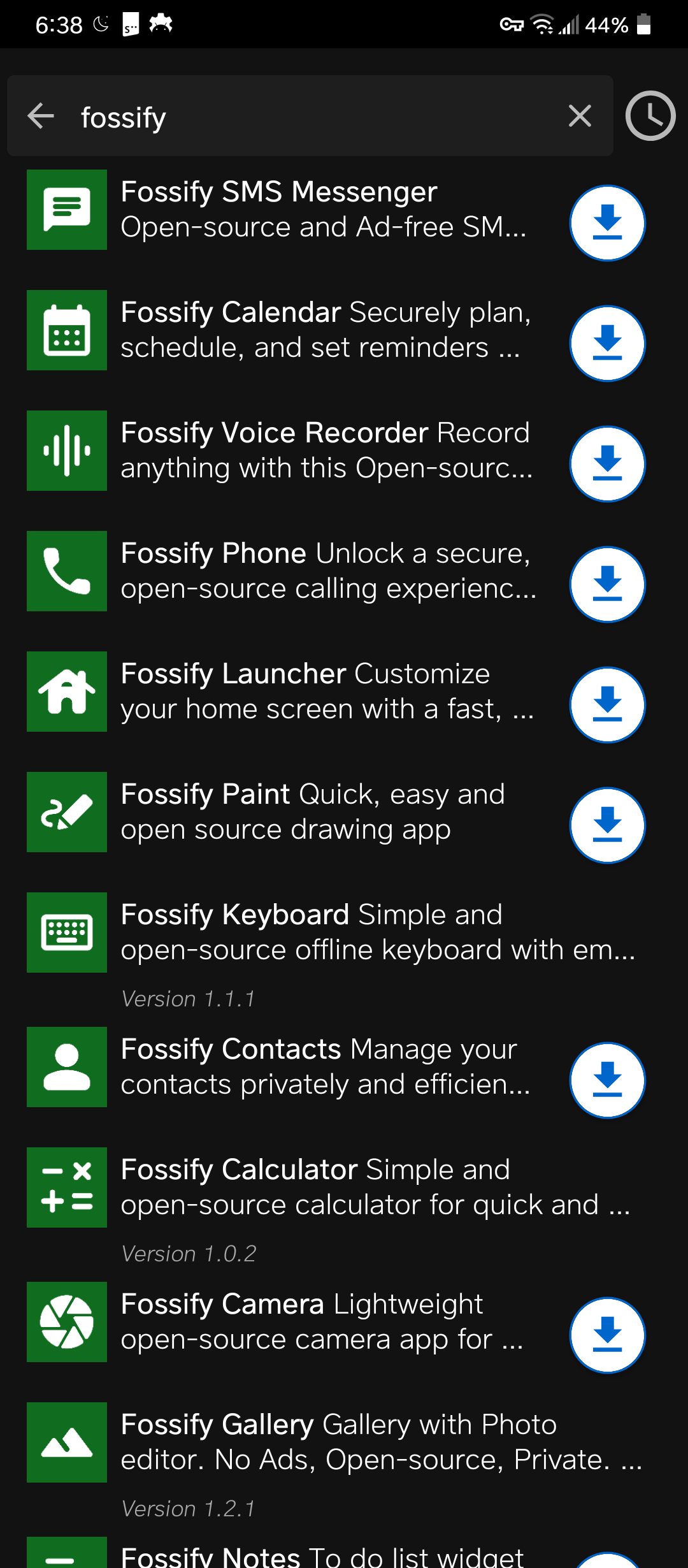Go back from search results
This screenshot has height=1568, width=688.
41,116
